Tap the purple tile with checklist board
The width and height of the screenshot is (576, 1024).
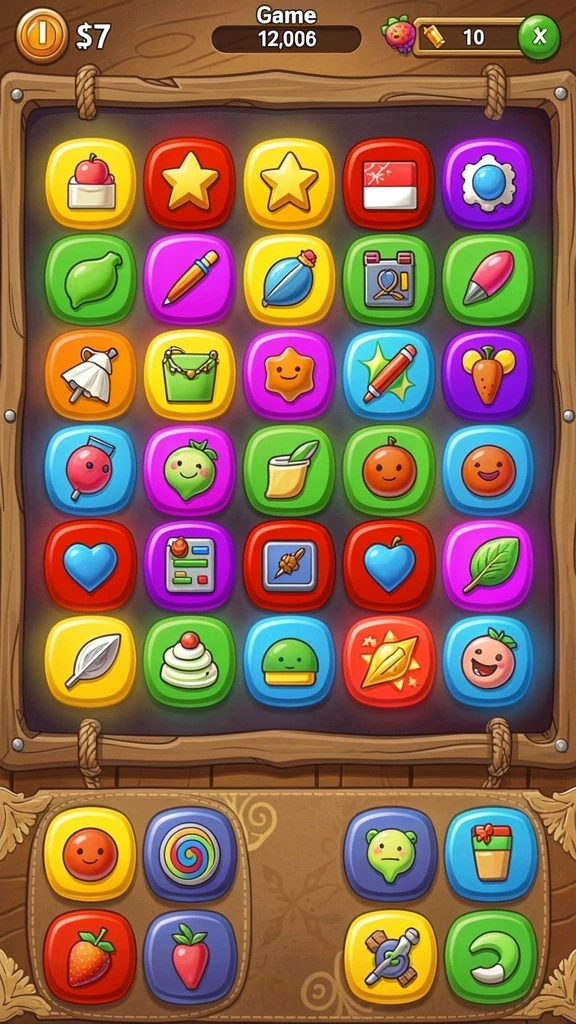[189, 566]
